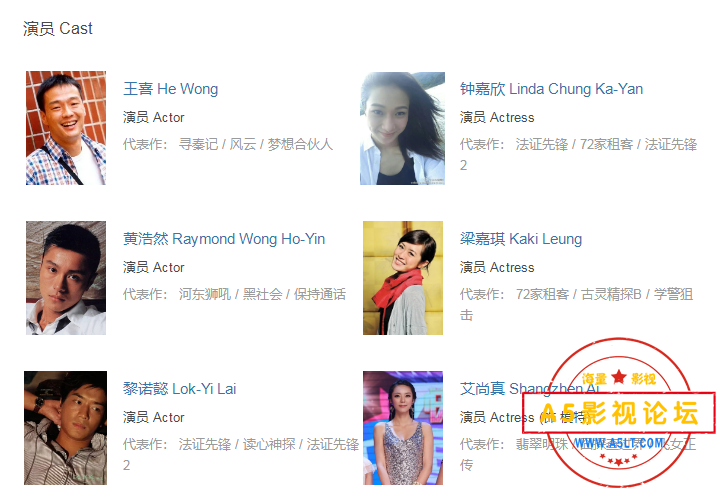Image resolution: width=724 pixels, height=498 pixels.
Task: Tap Linda Chung Ka-Yan's photo
Action: point(402,128)
